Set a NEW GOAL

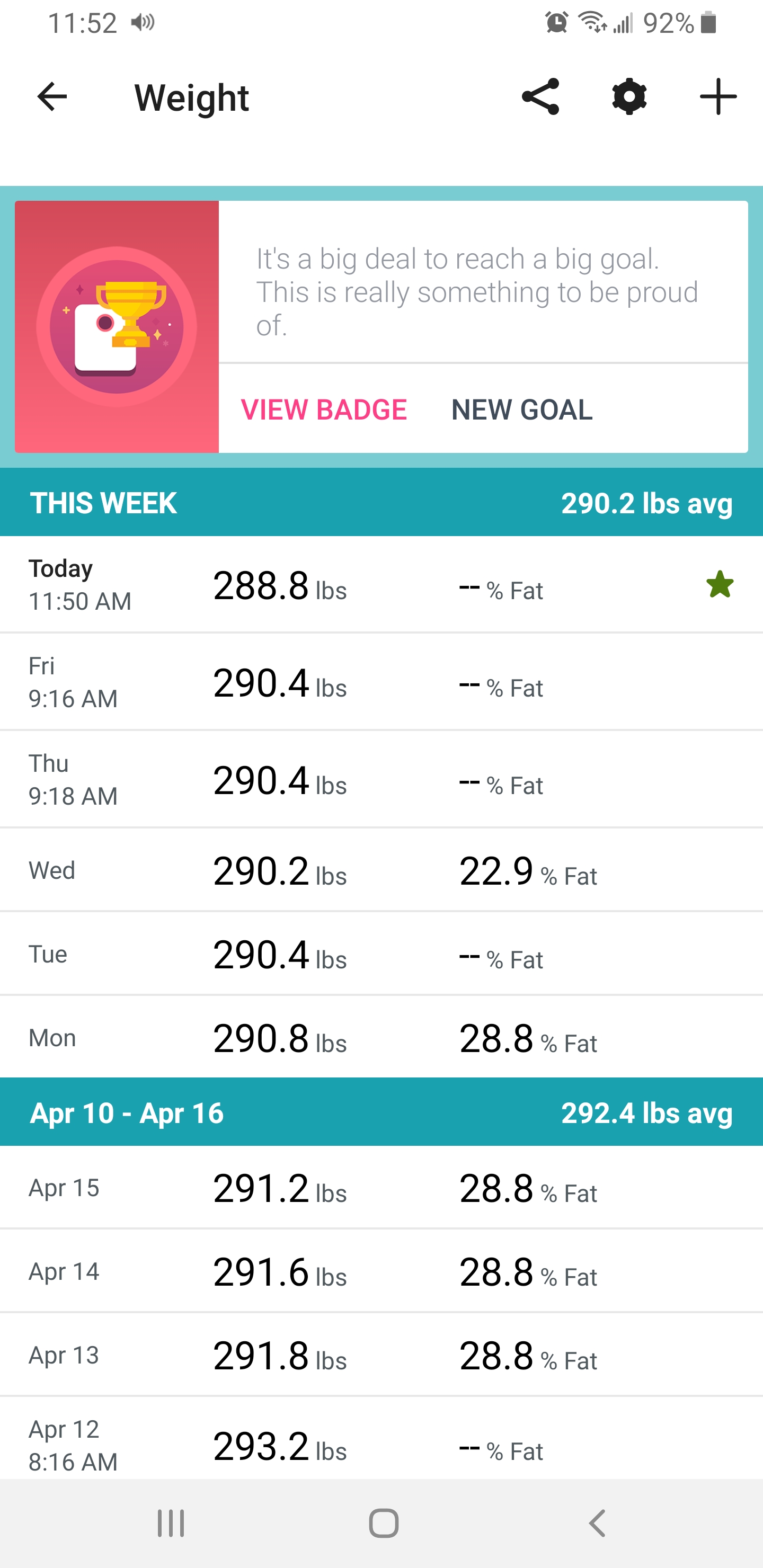point(522,409)
